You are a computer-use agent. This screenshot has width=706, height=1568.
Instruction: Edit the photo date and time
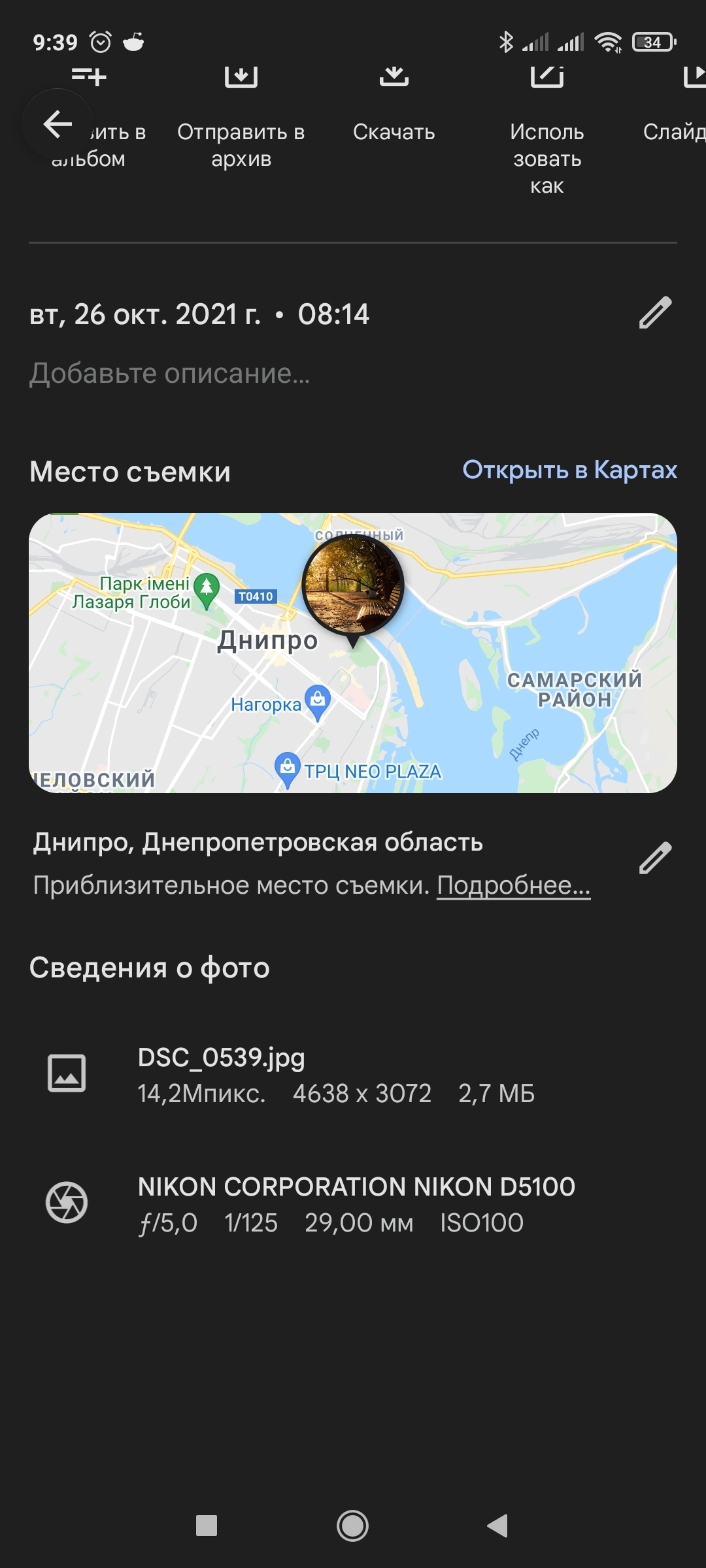(x=655, y=312)
